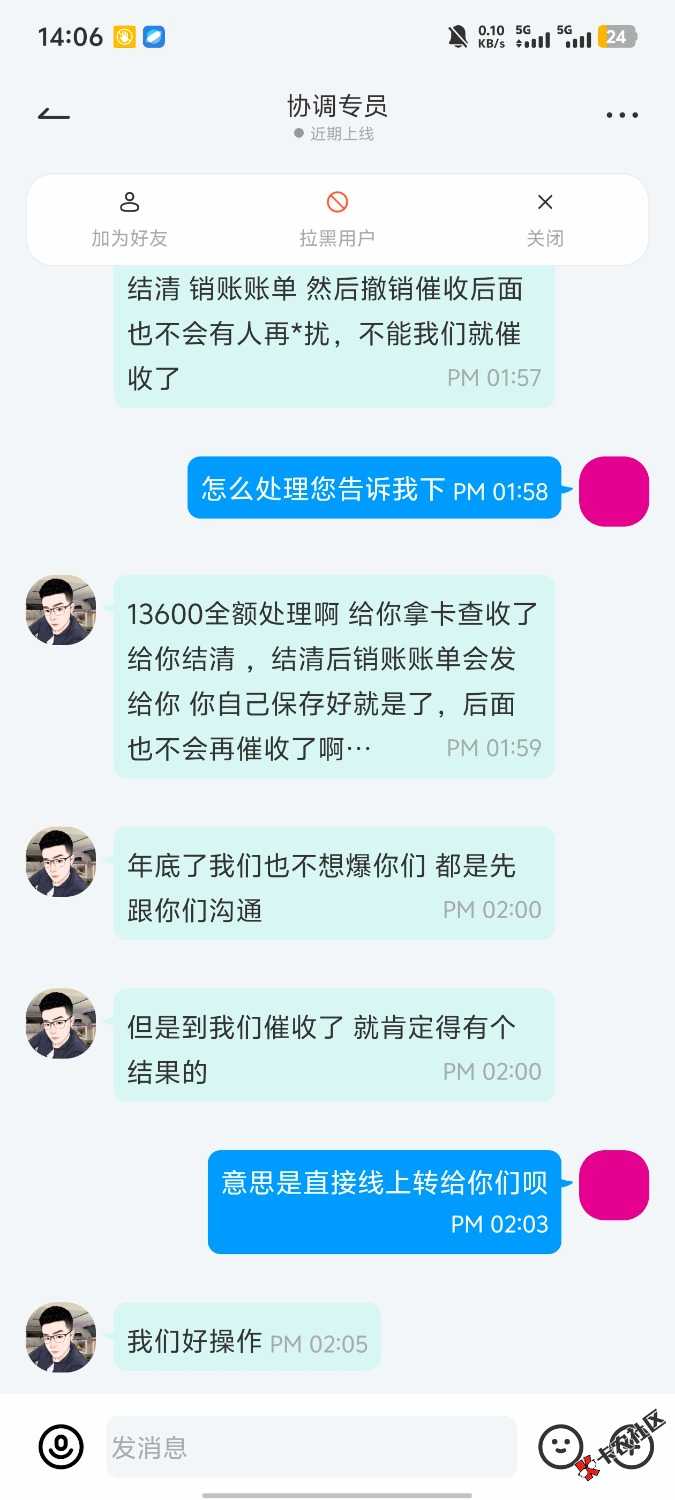This screenshot has height=1500, width=675.
Task: Tap the voice input icon
Action: tap(61, 1446)
